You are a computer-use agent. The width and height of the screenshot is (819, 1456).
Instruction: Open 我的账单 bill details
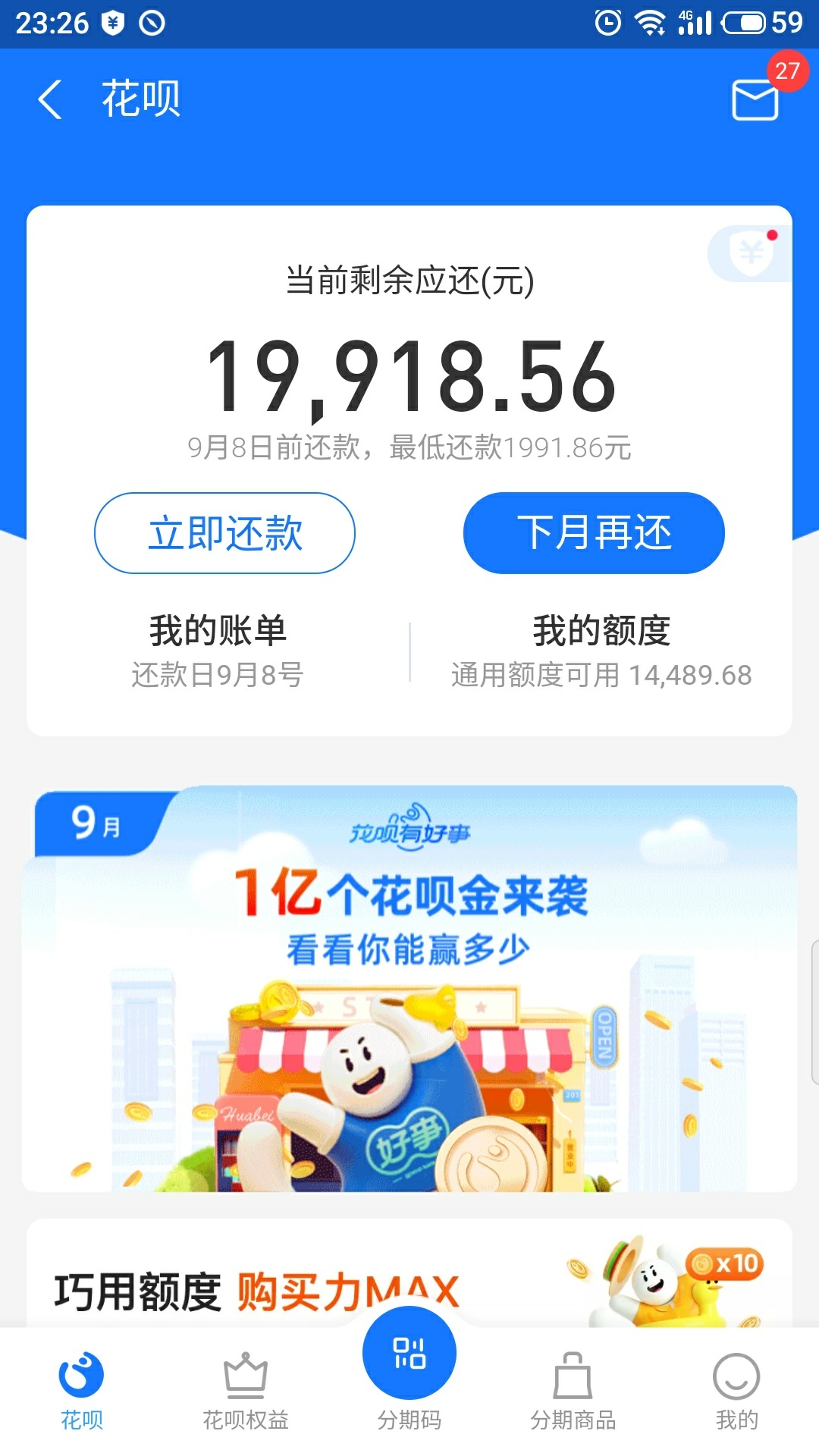click(x=218, y=651)
